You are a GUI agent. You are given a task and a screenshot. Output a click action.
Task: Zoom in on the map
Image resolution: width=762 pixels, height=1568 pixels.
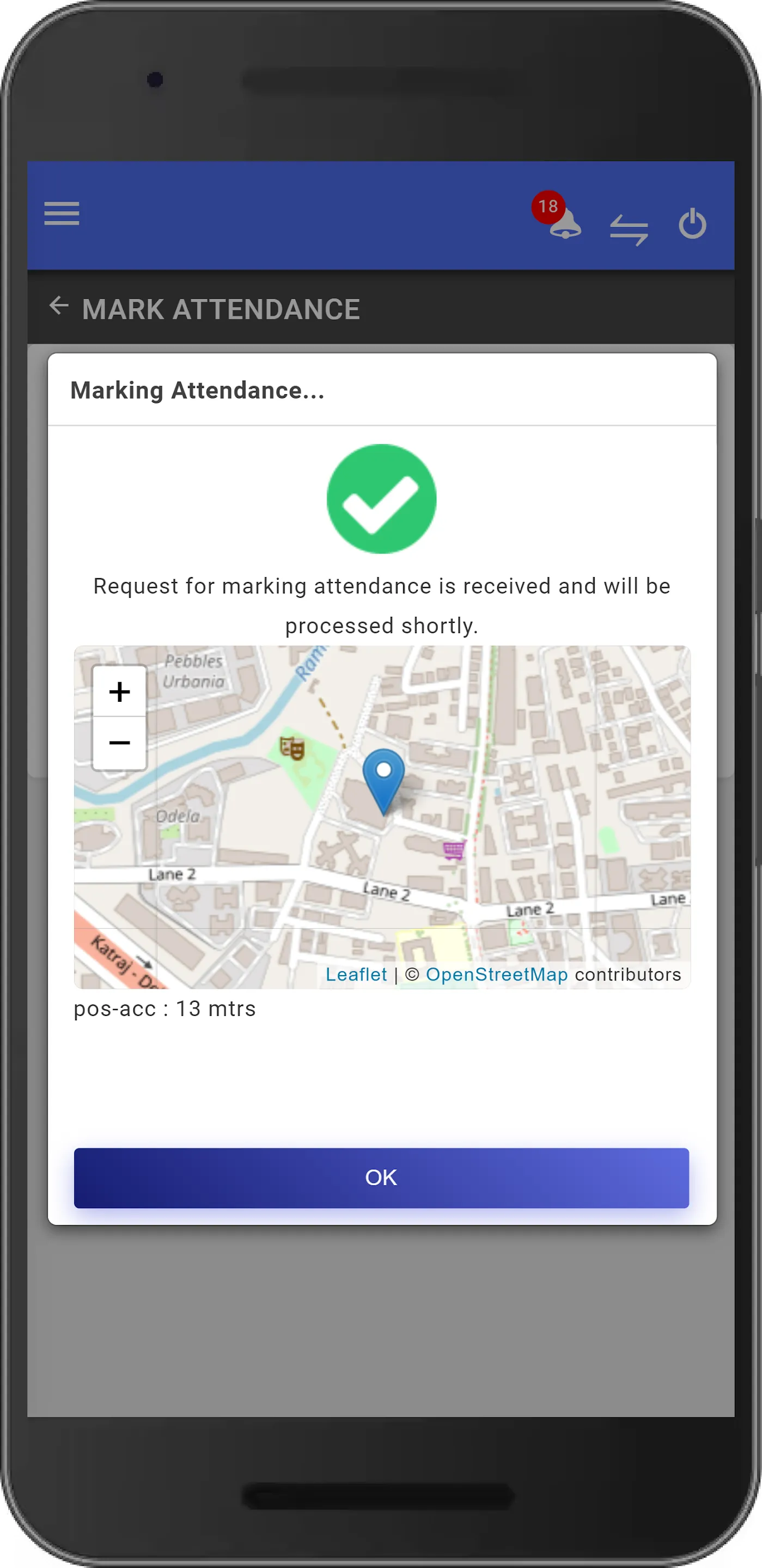click(119, 691)
